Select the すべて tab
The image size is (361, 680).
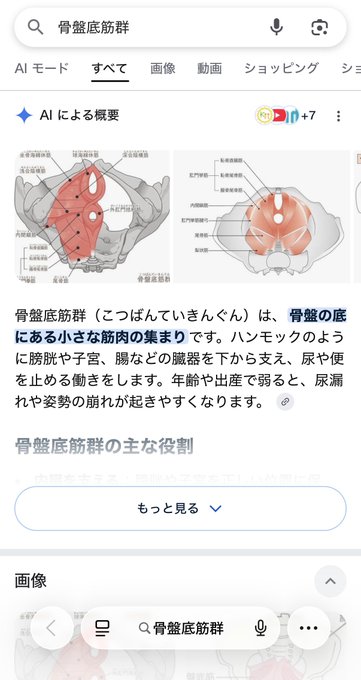point(109,68)
